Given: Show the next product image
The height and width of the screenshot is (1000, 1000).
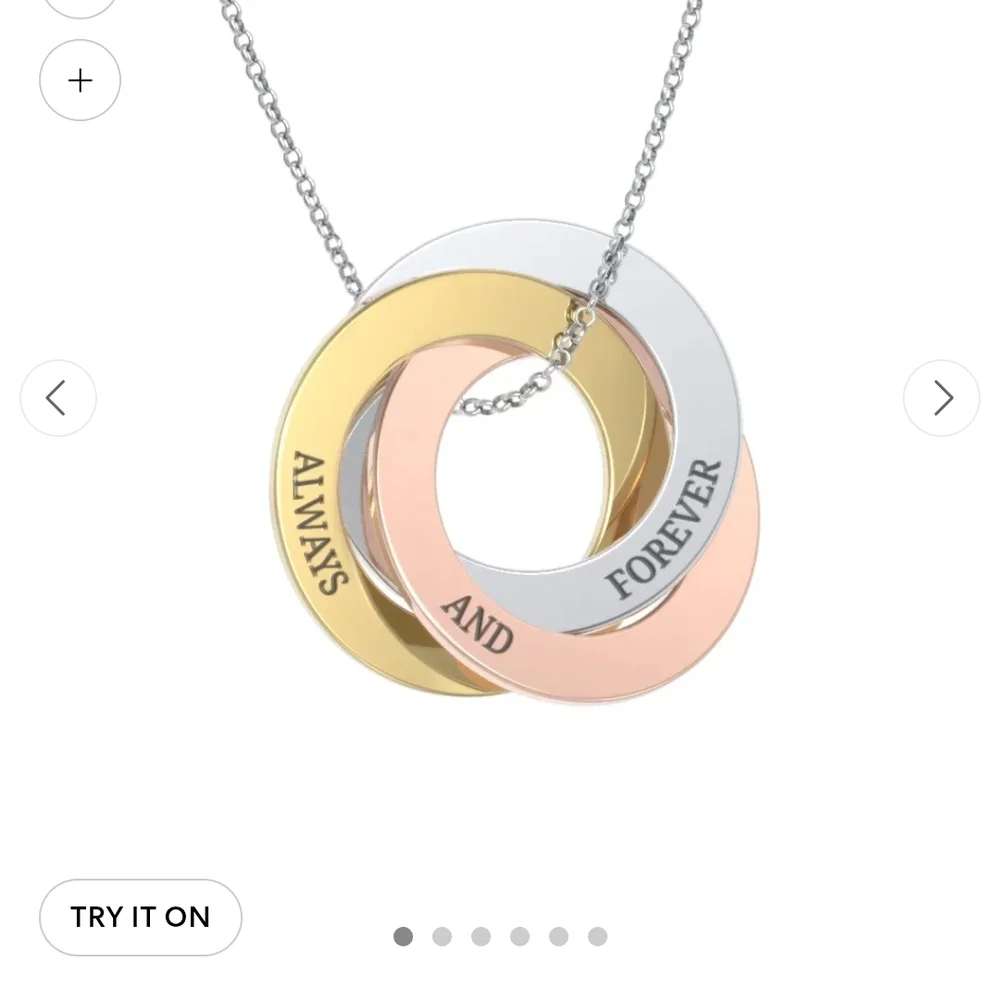Looking at the screenshot, I should point(941,398).
